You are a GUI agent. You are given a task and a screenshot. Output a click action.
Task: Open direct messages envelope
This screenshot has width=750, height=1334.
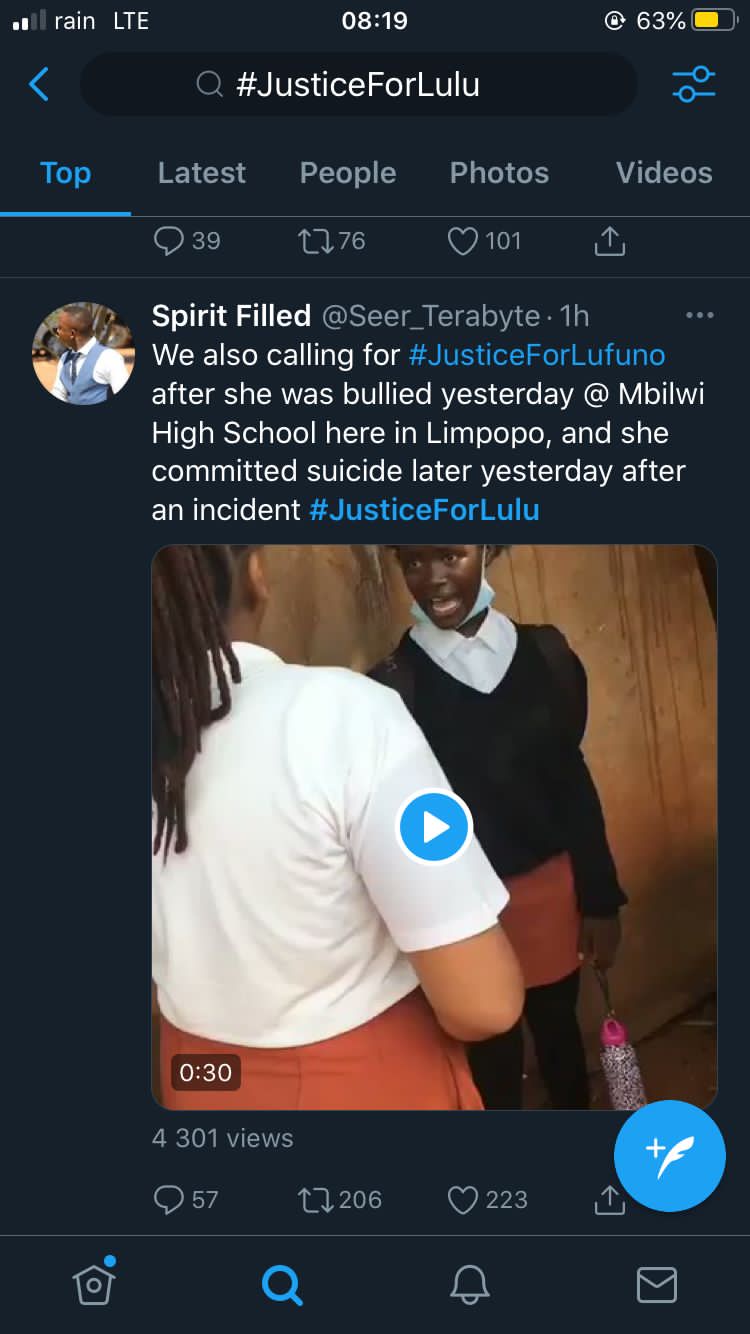pos(656,1284)
